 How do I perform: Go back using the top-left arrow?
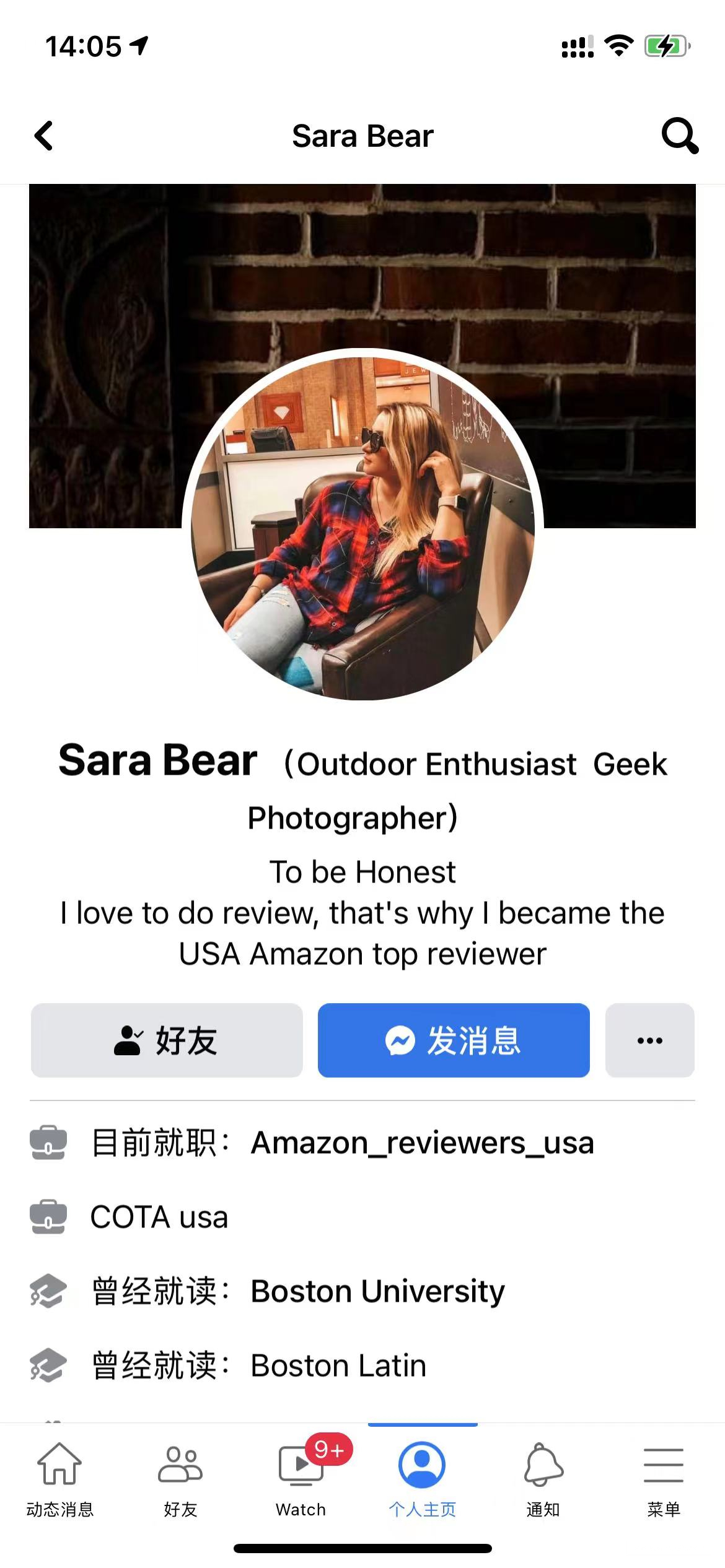[44, 136]
